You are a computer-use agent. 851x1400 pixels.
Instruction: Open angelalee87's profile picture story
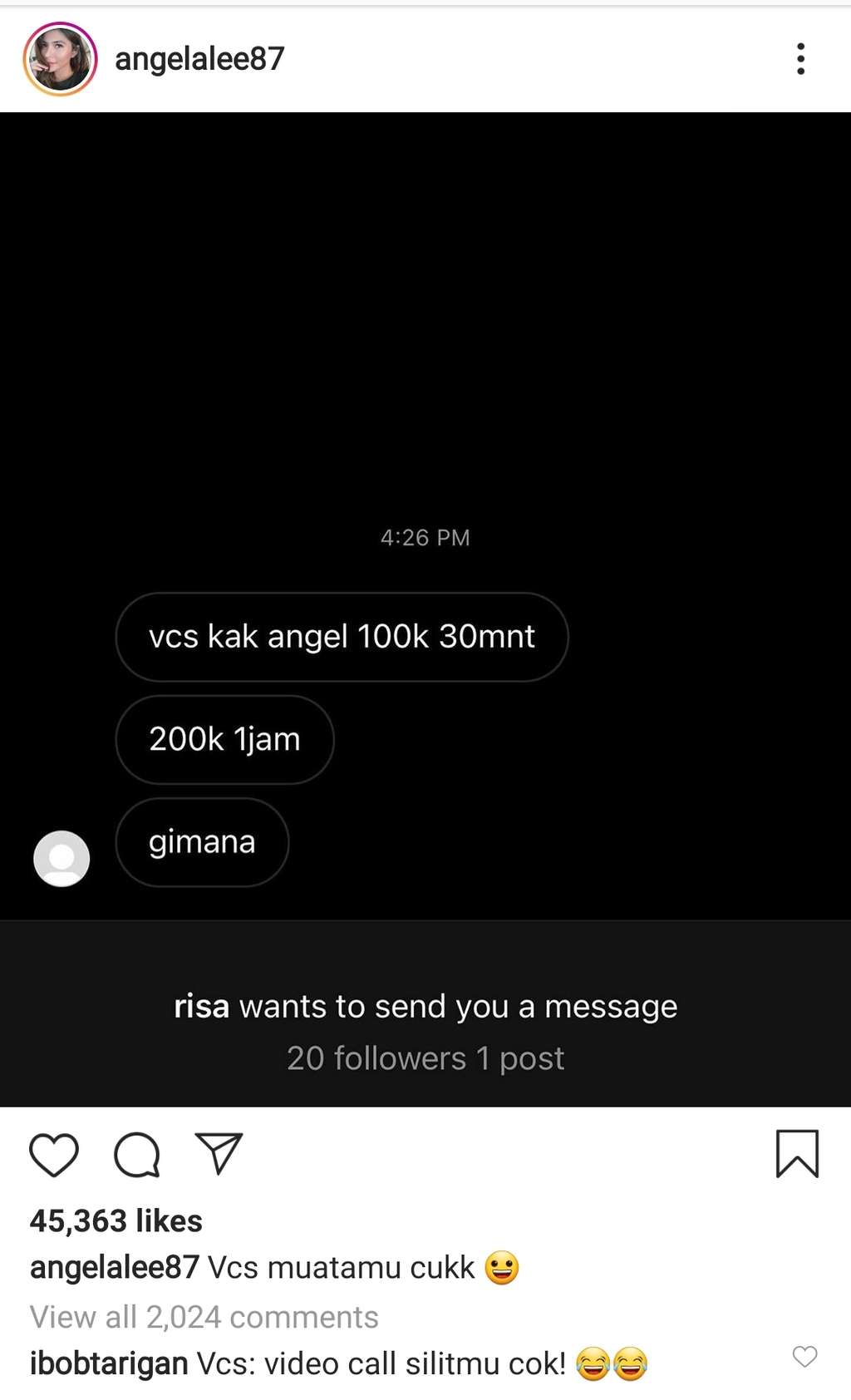60,59
